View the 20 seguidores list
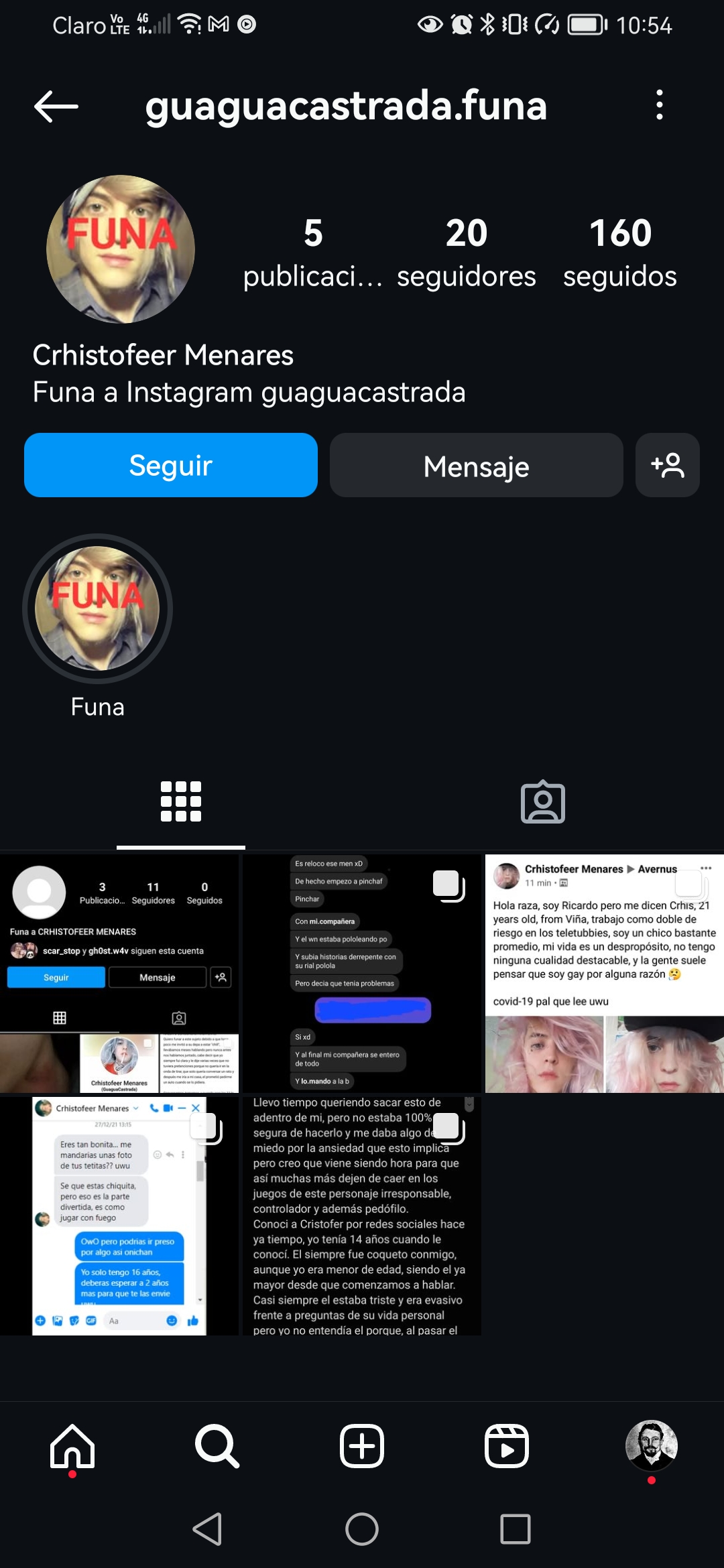 coord(466,252)
